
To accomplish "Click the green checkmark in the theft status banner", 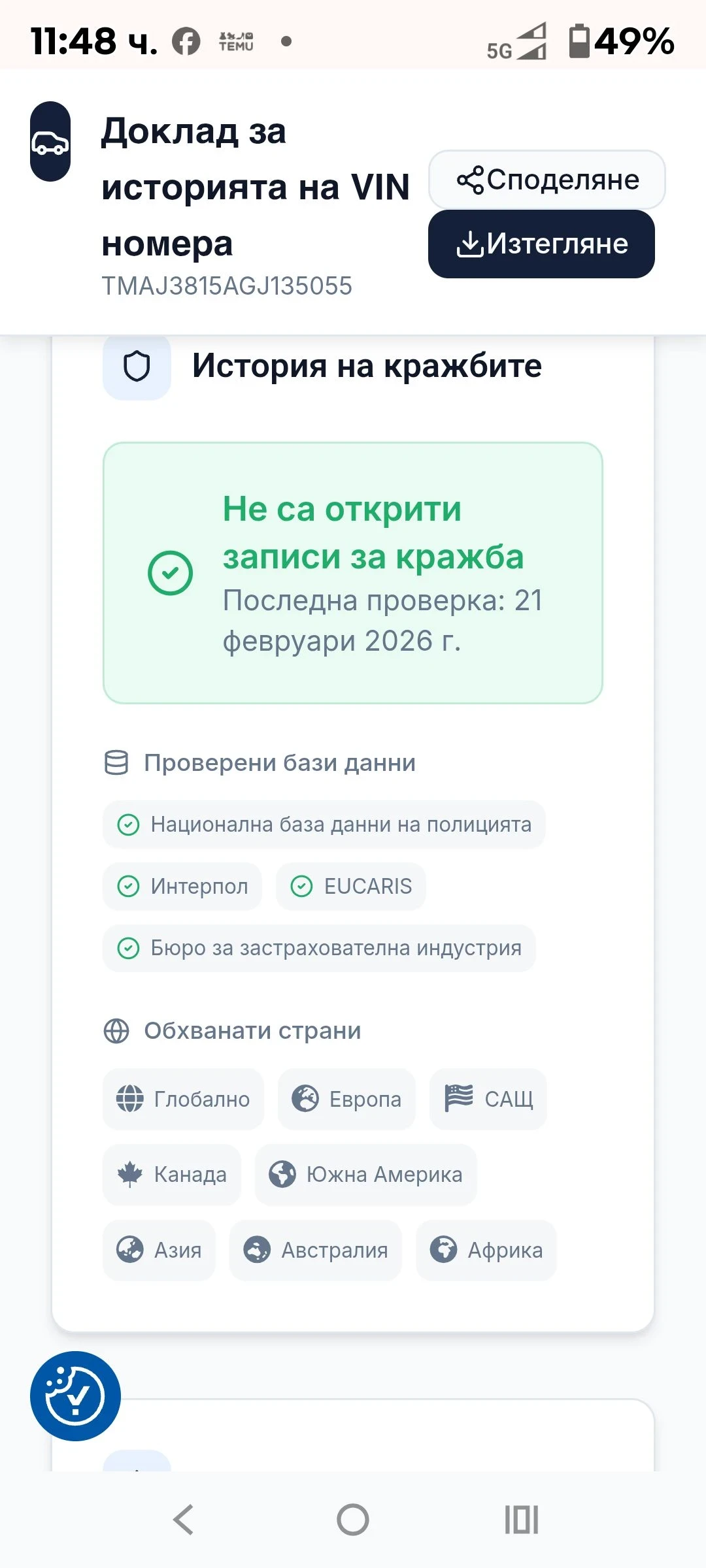I will pyautogui.click(x=171, y=573).
